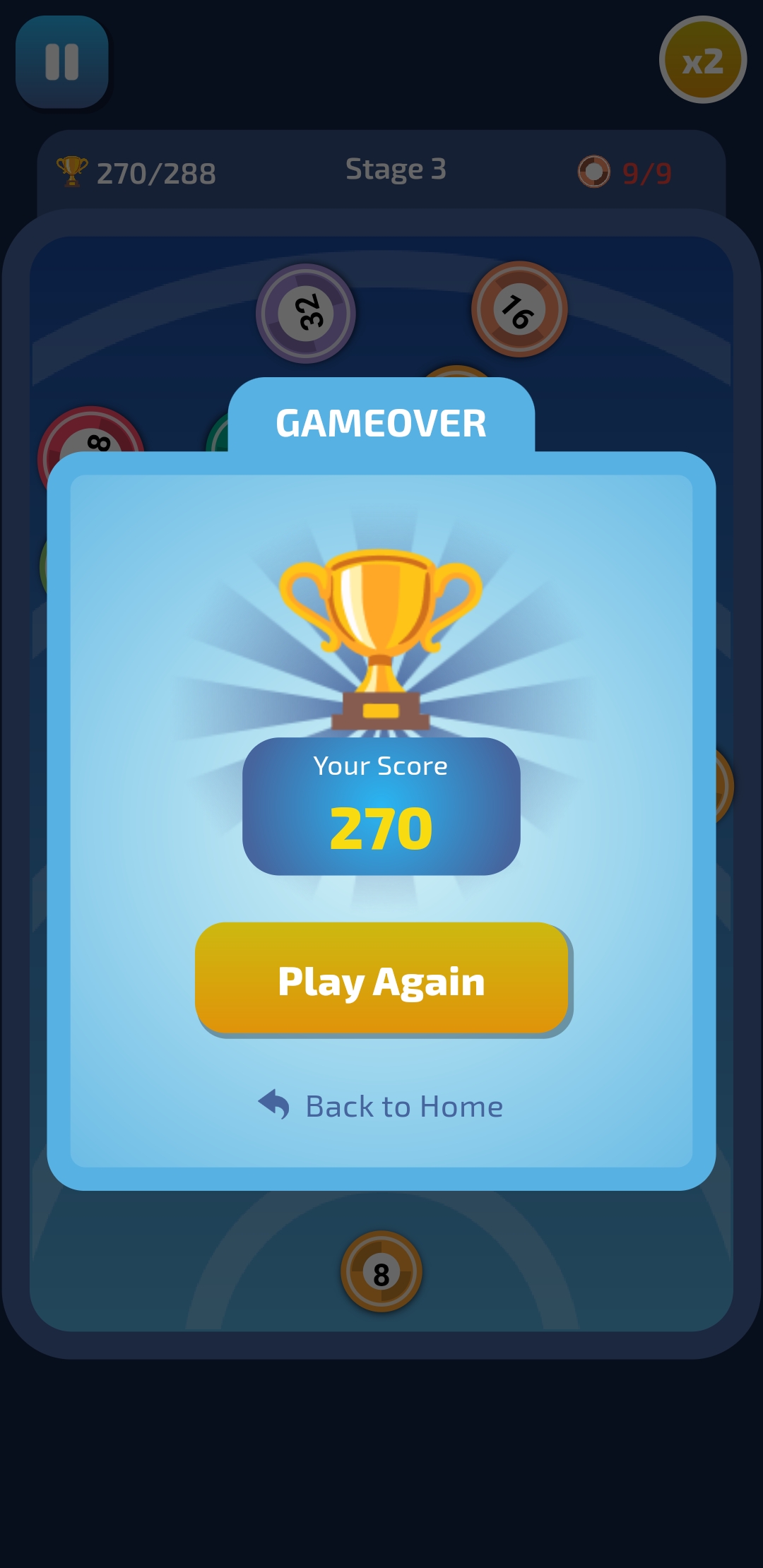The height and width of the screenshot is (1568, 763).
Task: Tap the Play Again button
Action: coord(381,979)
